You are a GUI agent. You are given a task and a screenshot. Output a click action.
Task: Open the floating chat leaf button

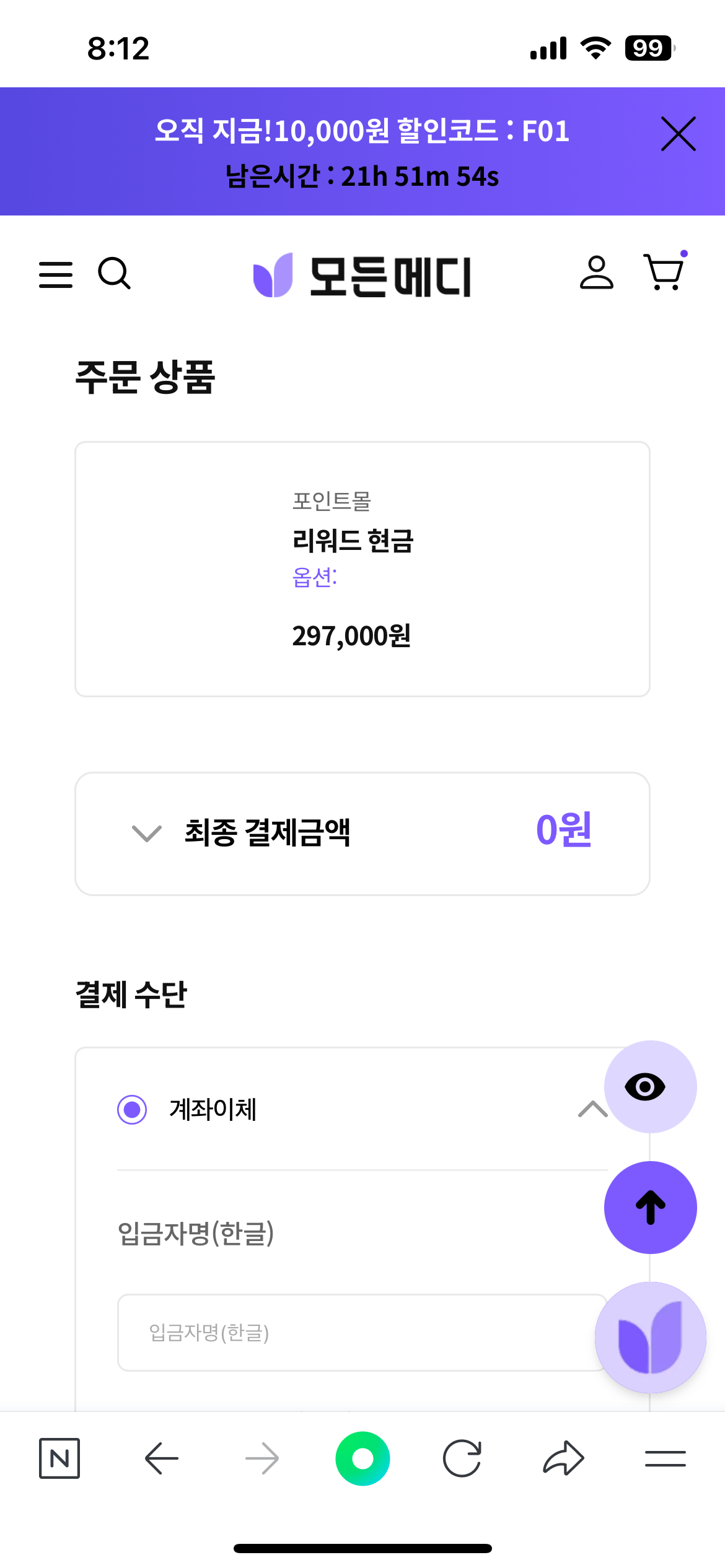click(651, 1338)
